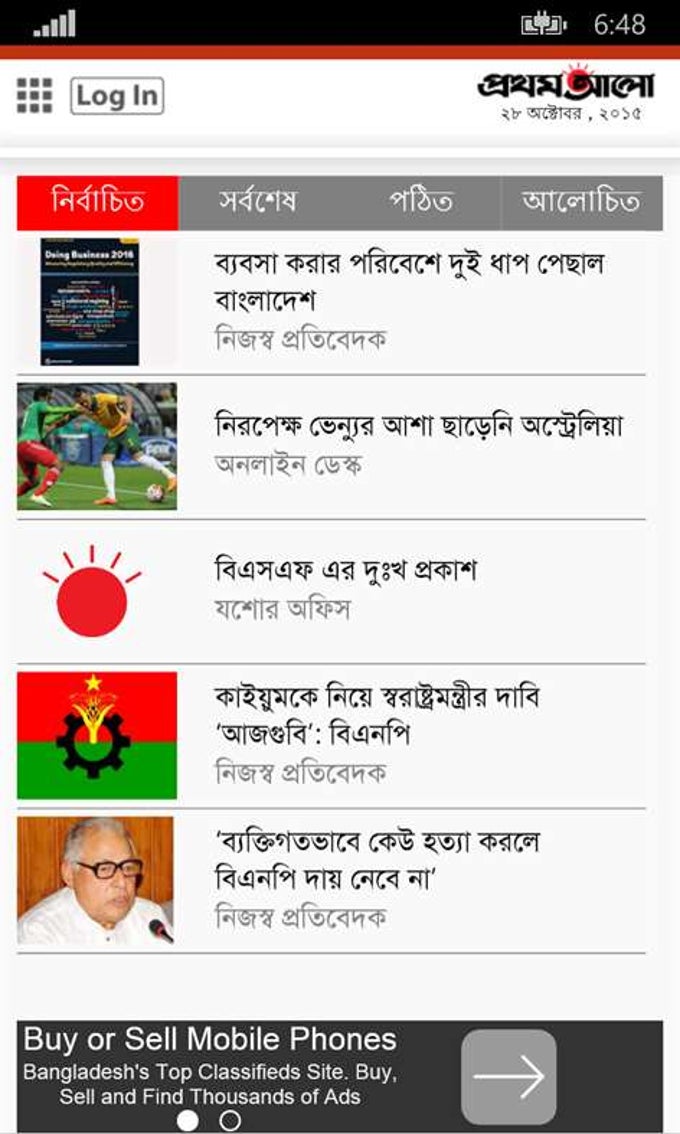This screenshot has height=1134, width=680.
Task: Open the নিরপেক্ষ ভেন্যুর অস্ট্রেলিয়া article
Action: point(331,447)
